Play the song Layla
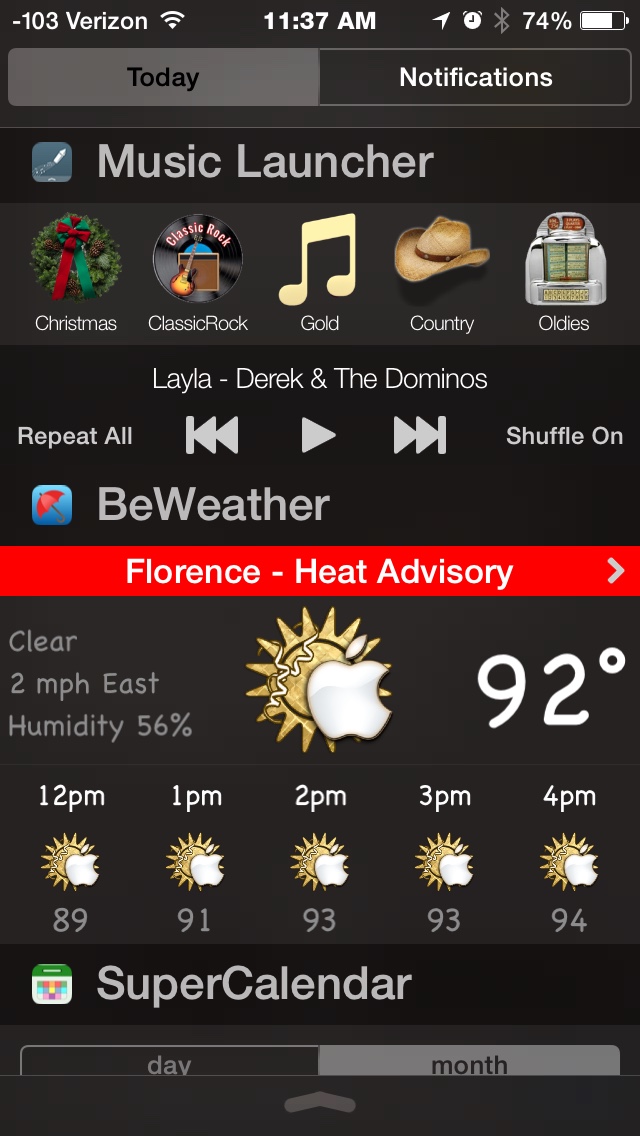The image size is (640, 1136). (319, 435)
